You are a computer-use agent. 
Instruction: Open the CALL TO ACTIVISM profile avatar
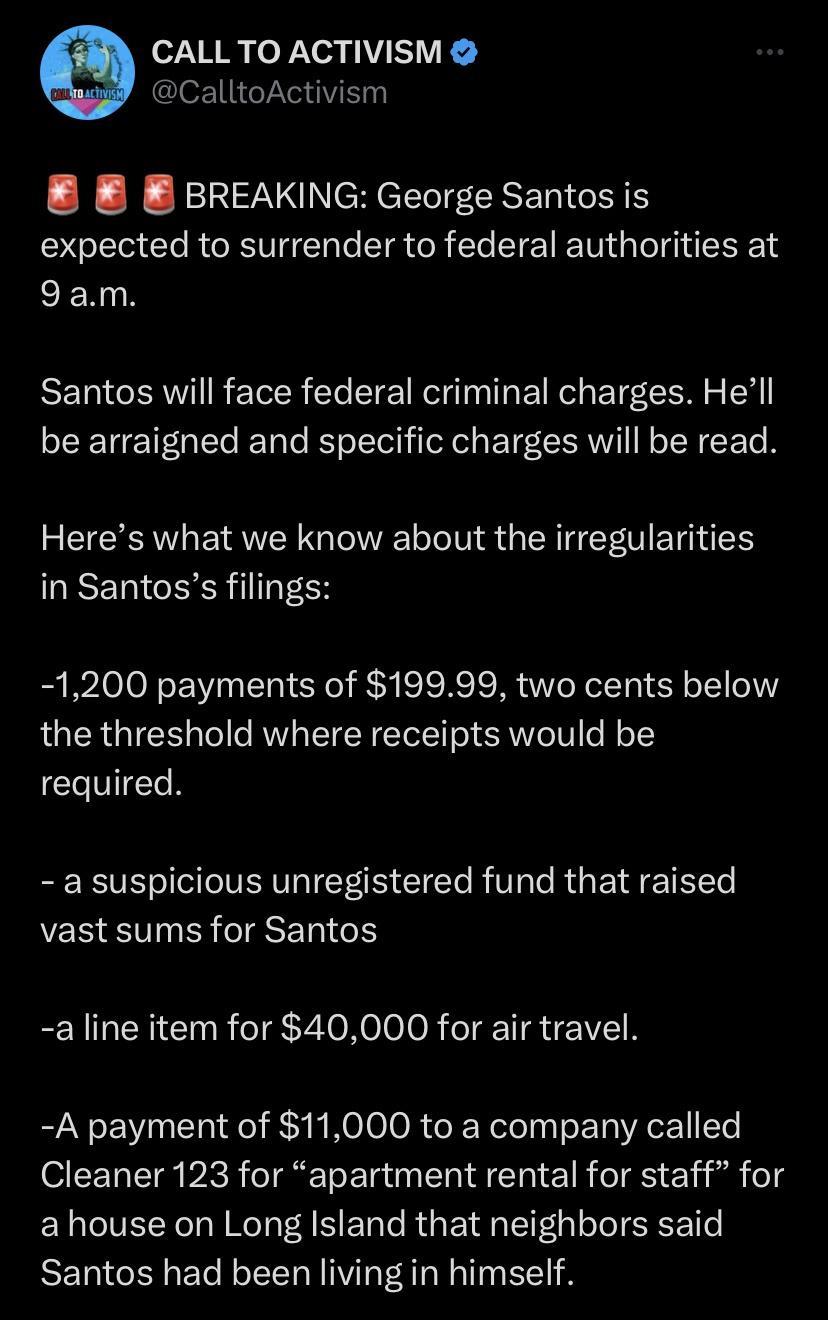point(88,71)
